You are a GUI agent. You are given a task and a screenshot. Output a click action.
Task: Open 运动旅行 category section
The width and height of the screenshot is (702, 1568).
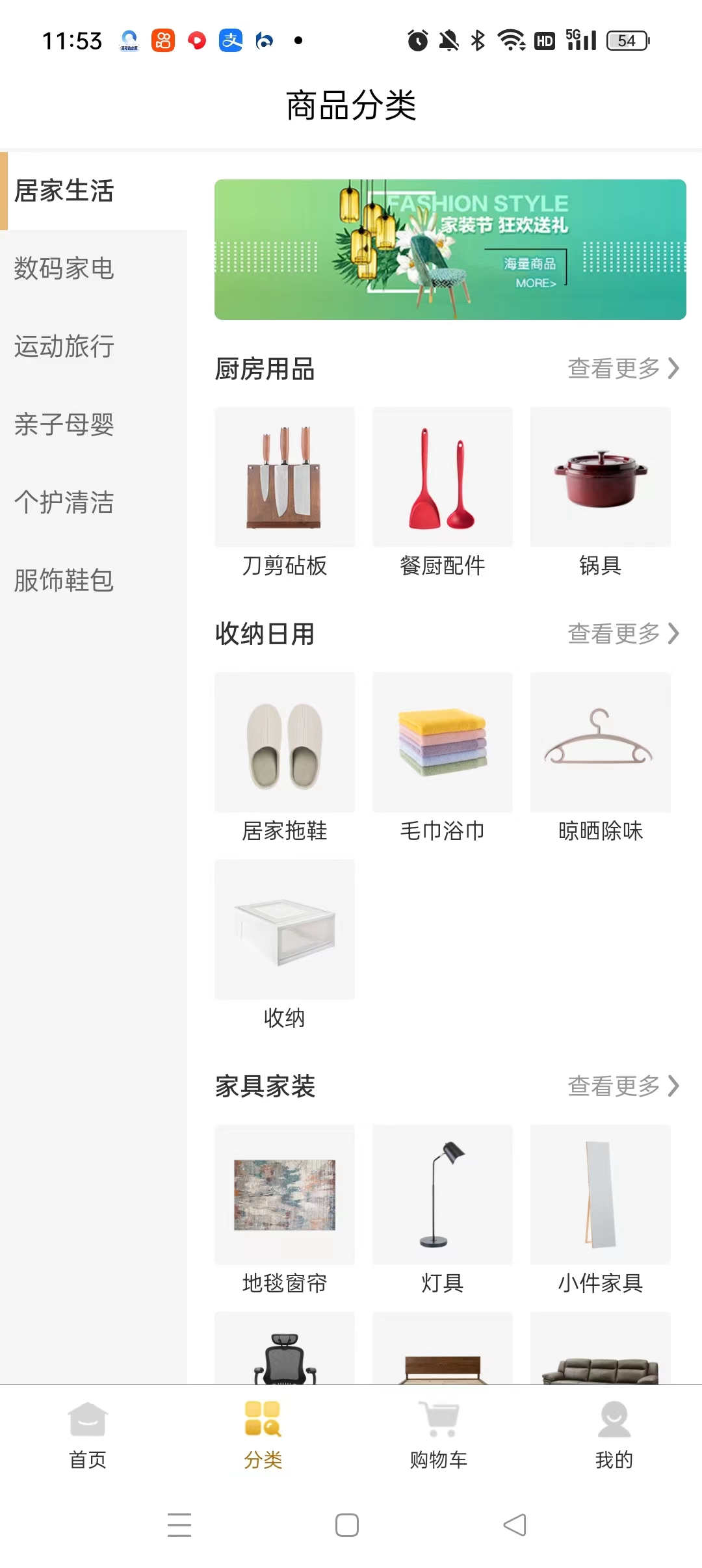click(63, 347)
